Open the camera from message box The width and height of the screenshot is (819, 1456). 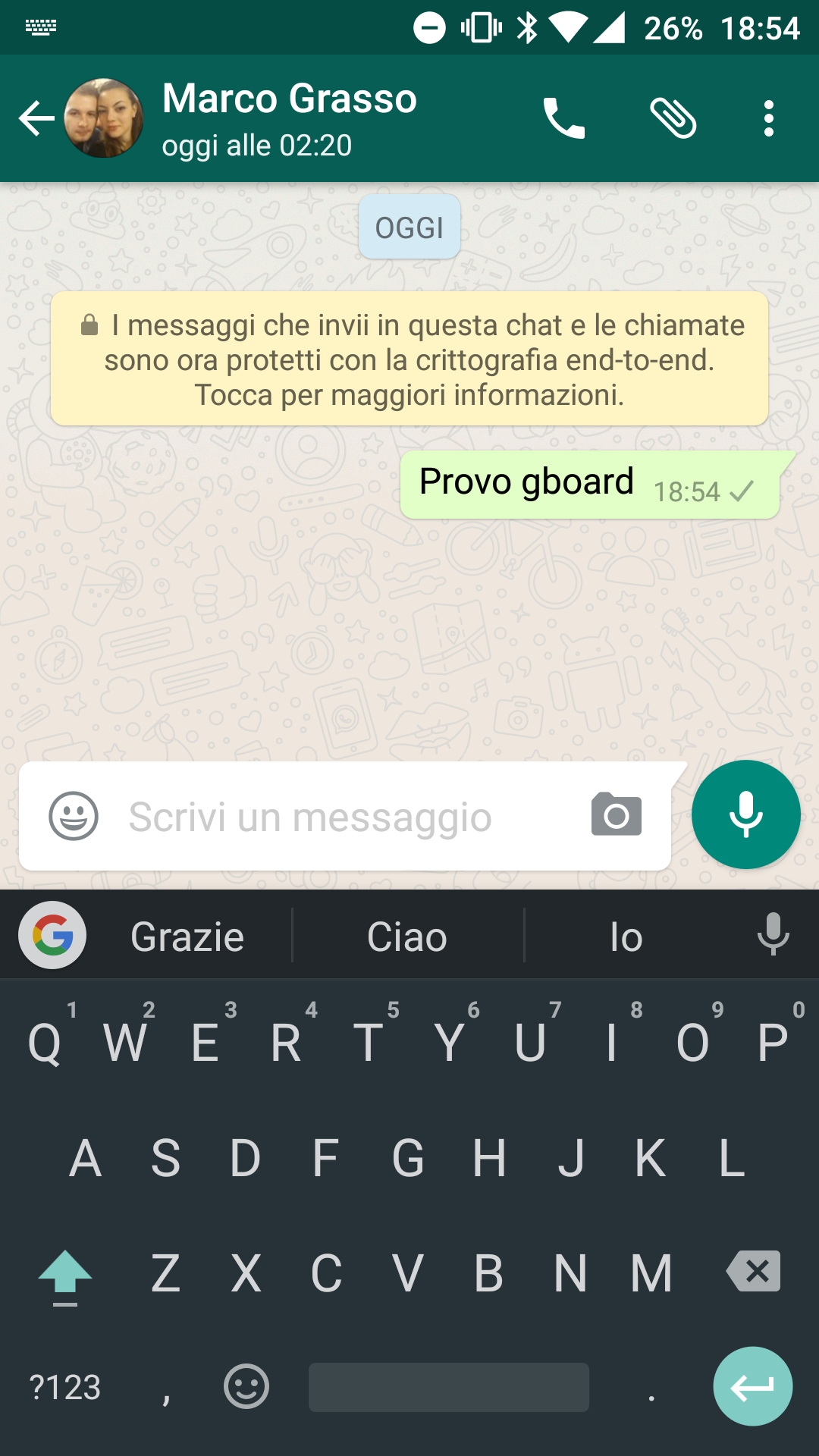coord(617,814)
